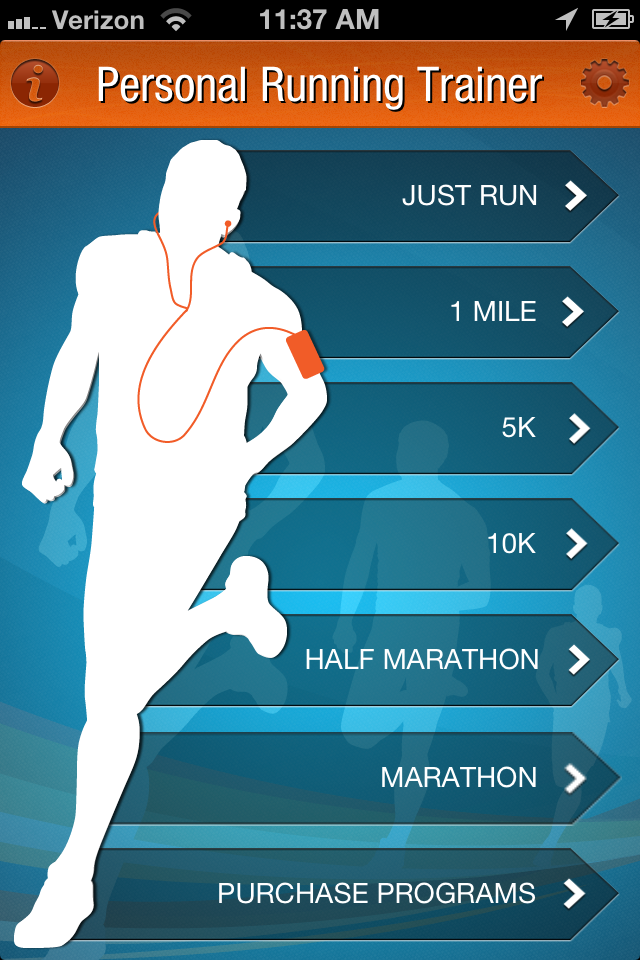Select the Just Run option
Viewport: 640px width, 960px height.
coord(470,196)
